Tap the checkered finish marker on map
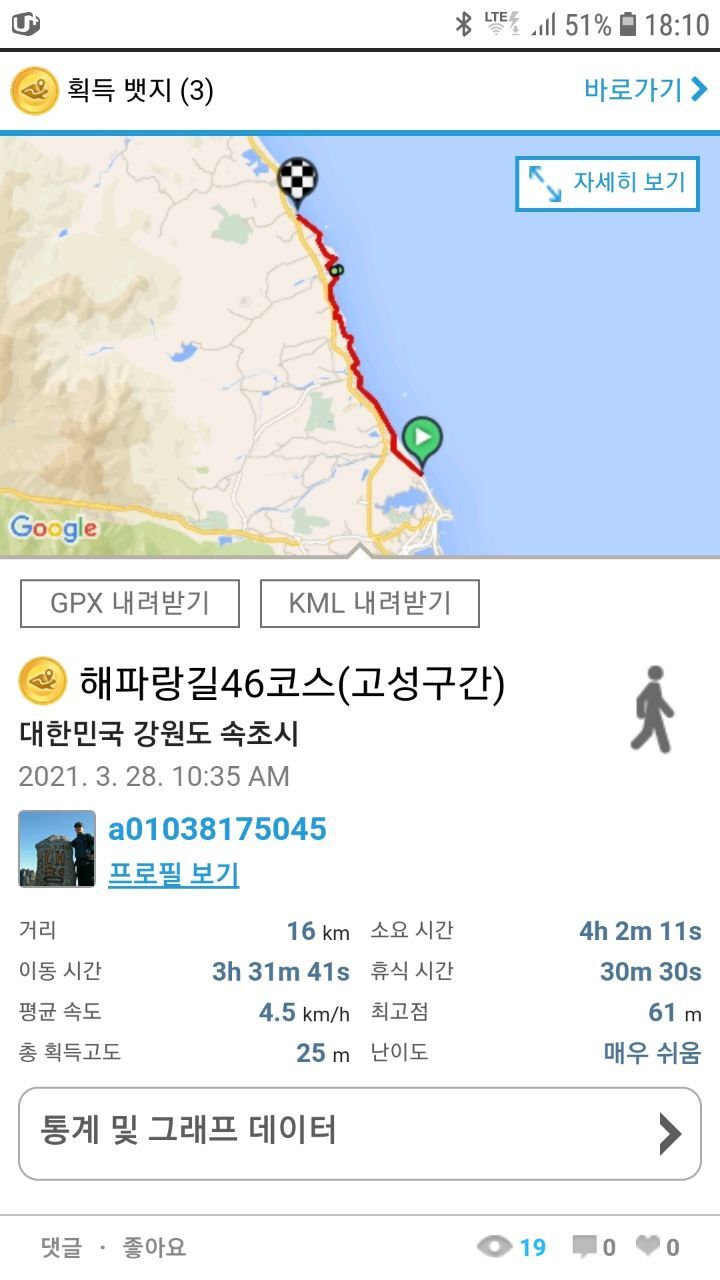720x1280 pixels. tap(297, 180)
